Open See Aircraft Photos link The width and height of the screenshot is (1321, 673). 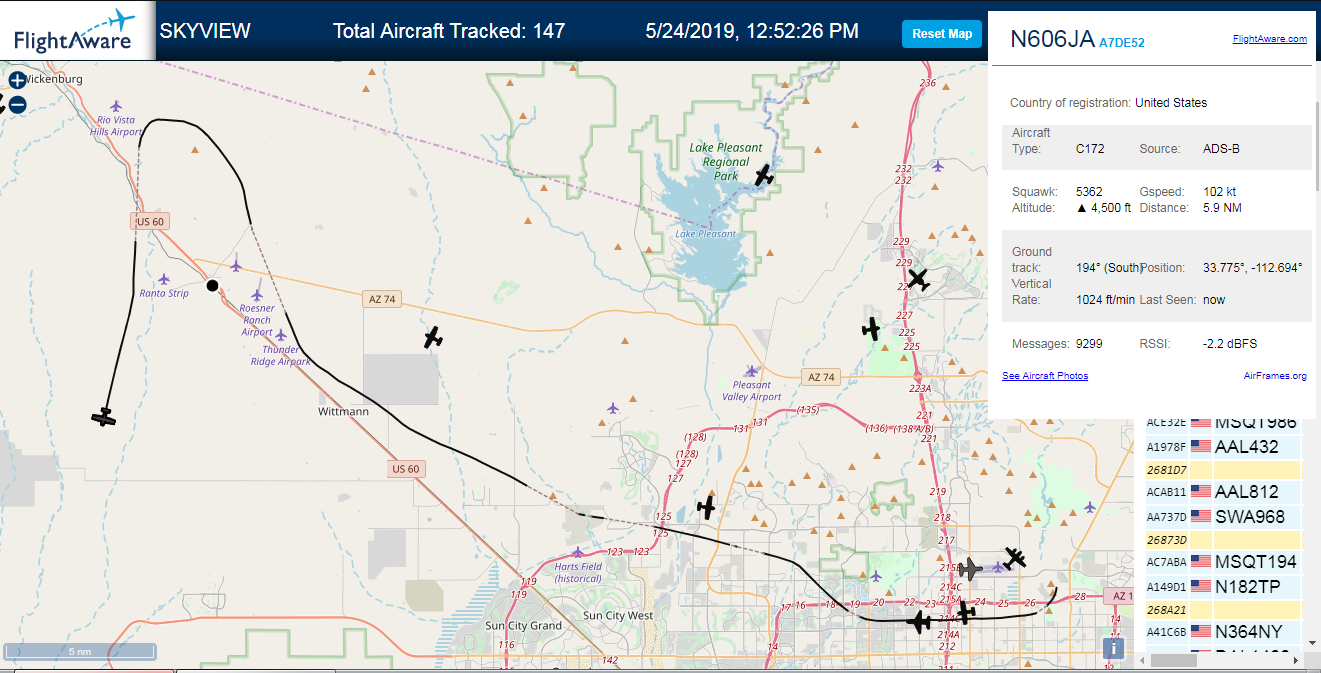pyautogui.click(x=1045, y=376)
